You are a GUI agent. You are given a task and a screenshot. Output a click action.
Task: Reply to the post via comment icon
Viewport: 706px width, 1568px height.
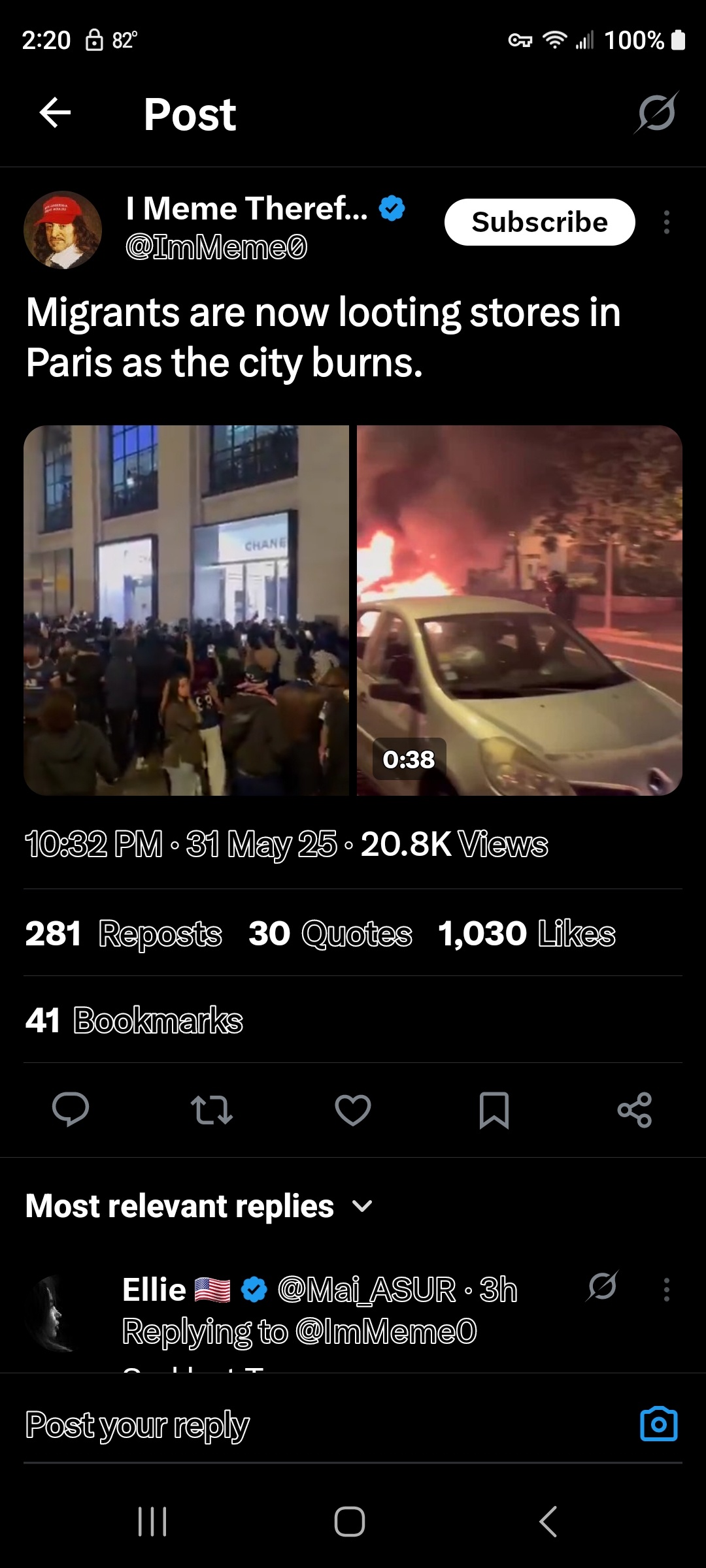tap(71, 1110)
